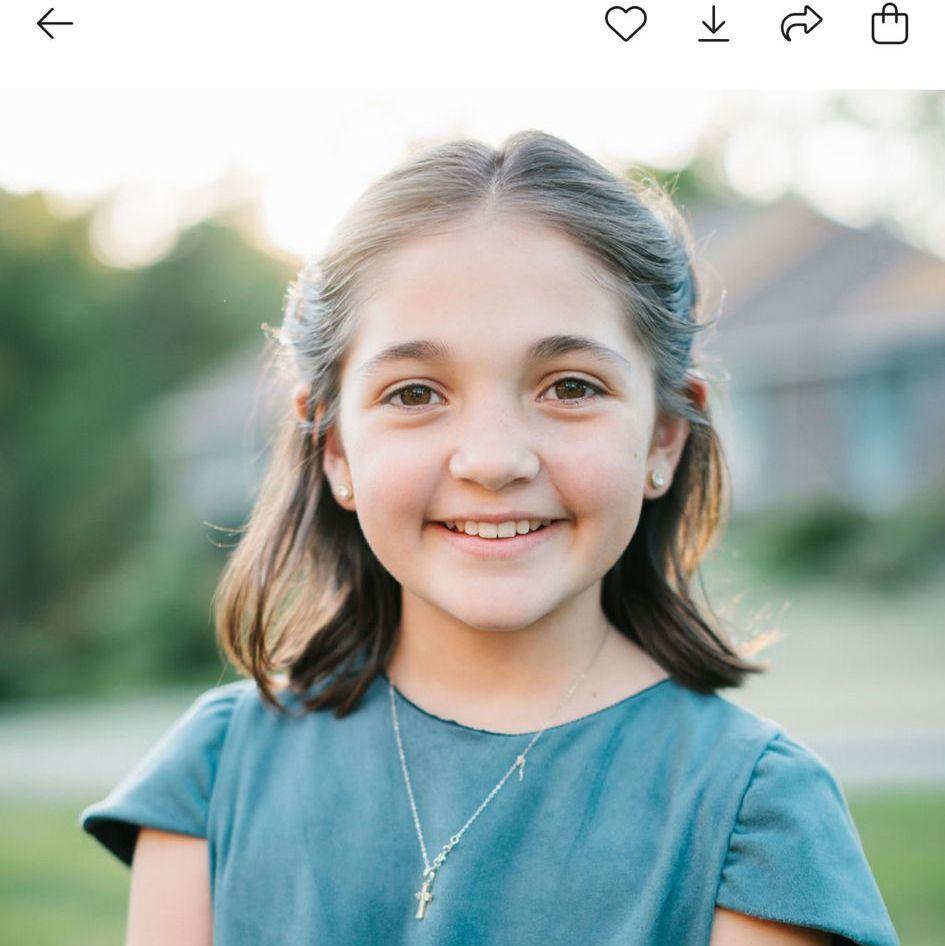Open the shopping bag

pyautogui.click(x=889, y=24)
